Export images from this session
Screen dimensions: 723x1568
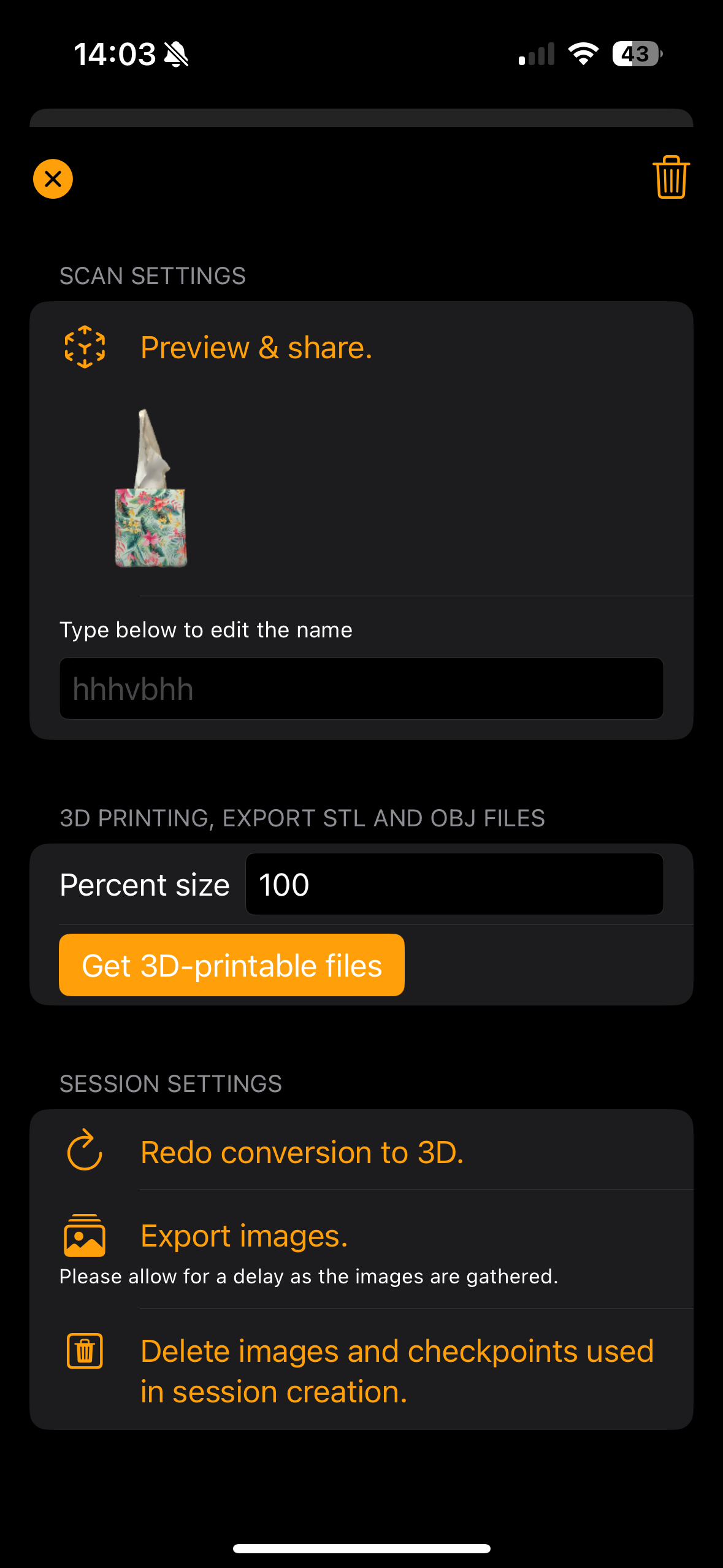coord(244,1236)
